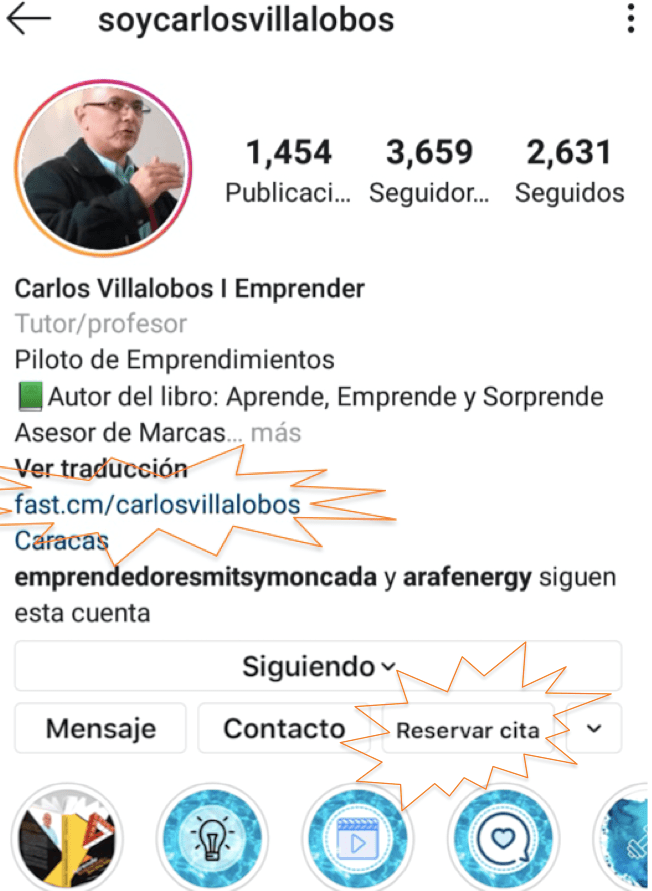Image resolution: width=652 pixels, height=891 pixels.
Task: View Carlos Villalobos's profile picture story
Action: (x=102, y=164)
